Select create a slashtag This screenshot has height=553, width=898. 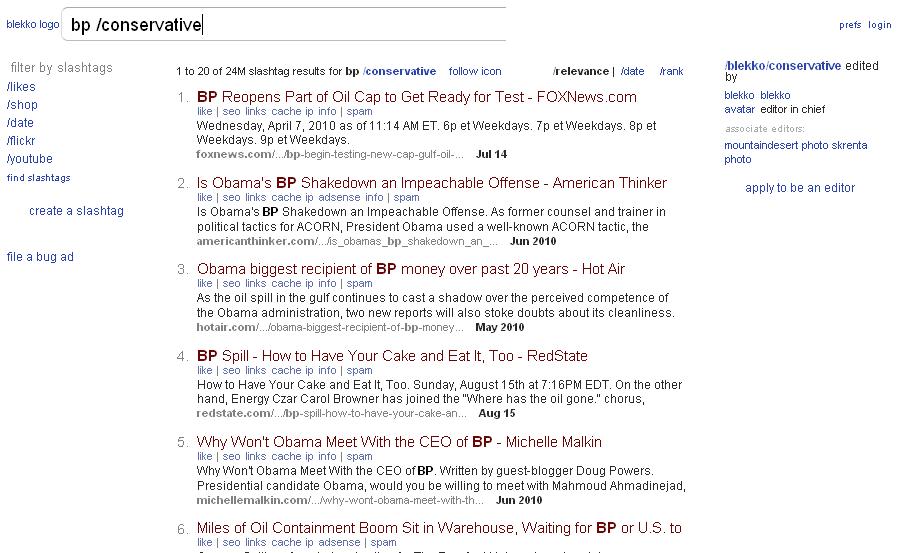coord(76,211)
